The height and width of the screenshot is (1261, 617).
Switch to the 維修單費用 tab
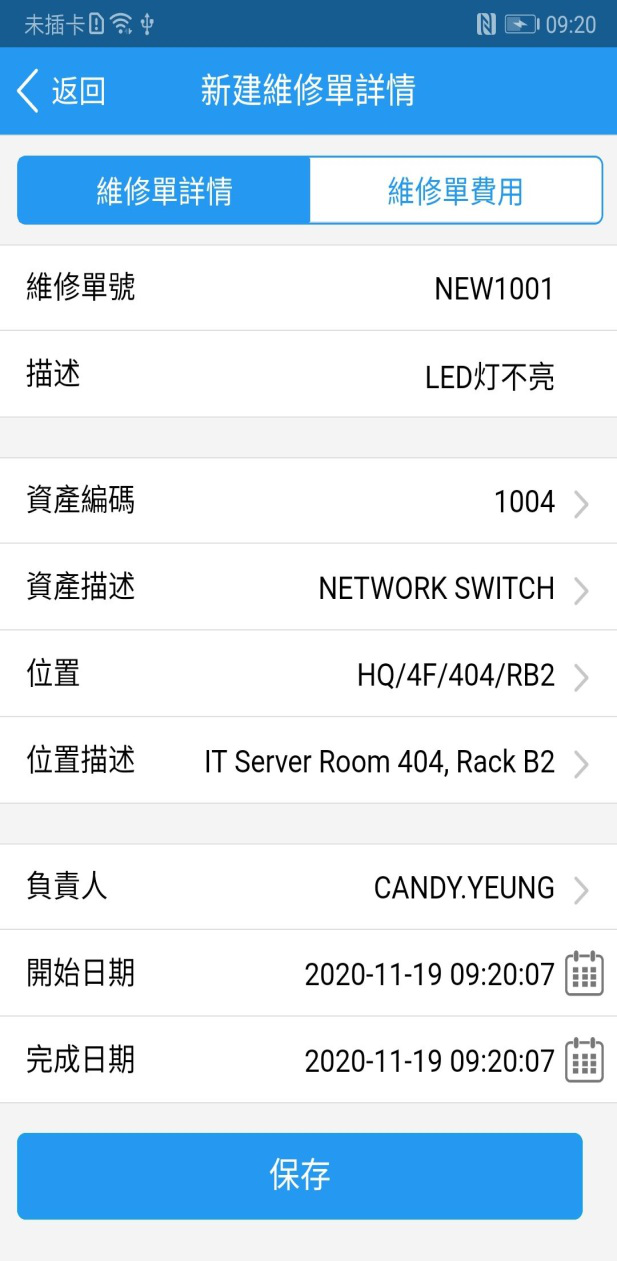pyautogui.click(x=456, y=190)
